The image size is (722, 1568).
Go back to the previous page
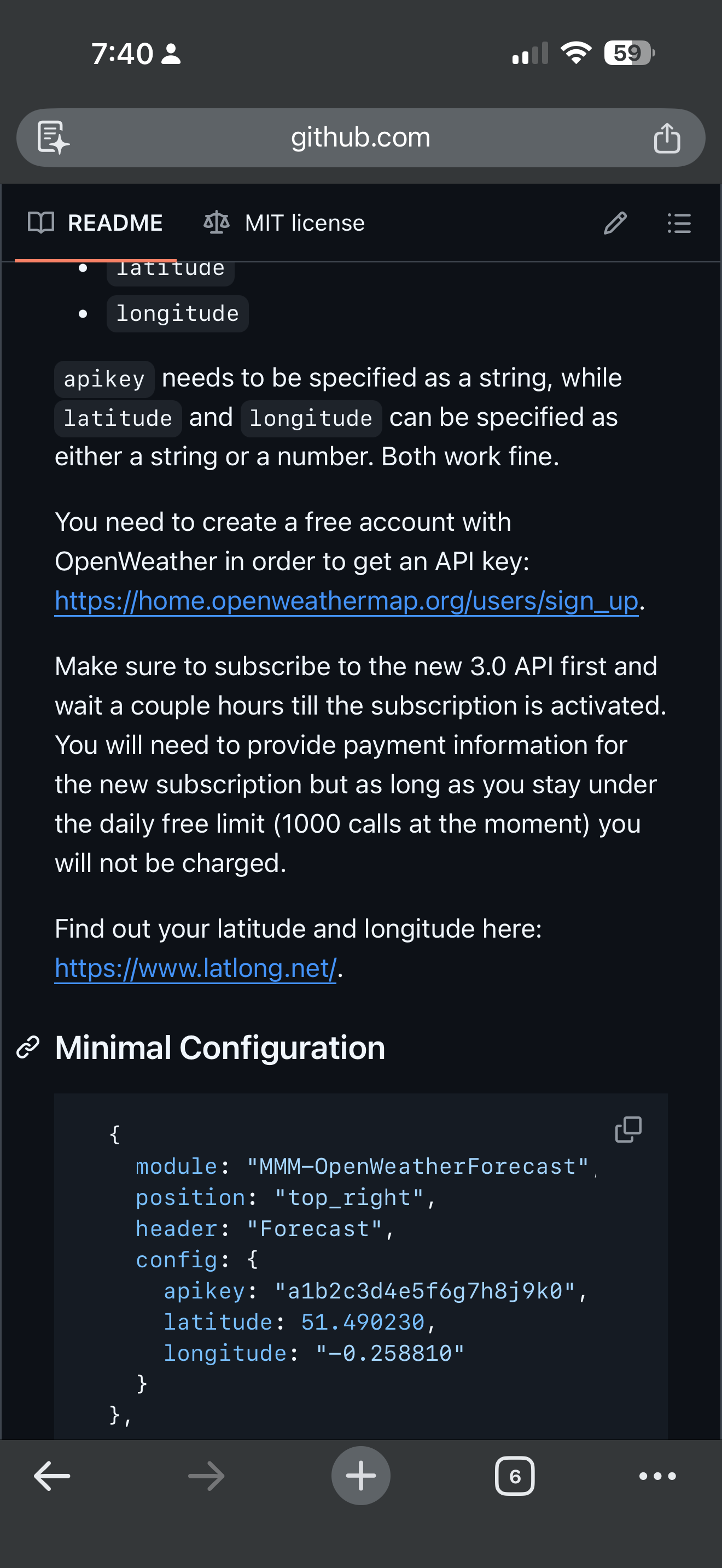click(52, 1476)
